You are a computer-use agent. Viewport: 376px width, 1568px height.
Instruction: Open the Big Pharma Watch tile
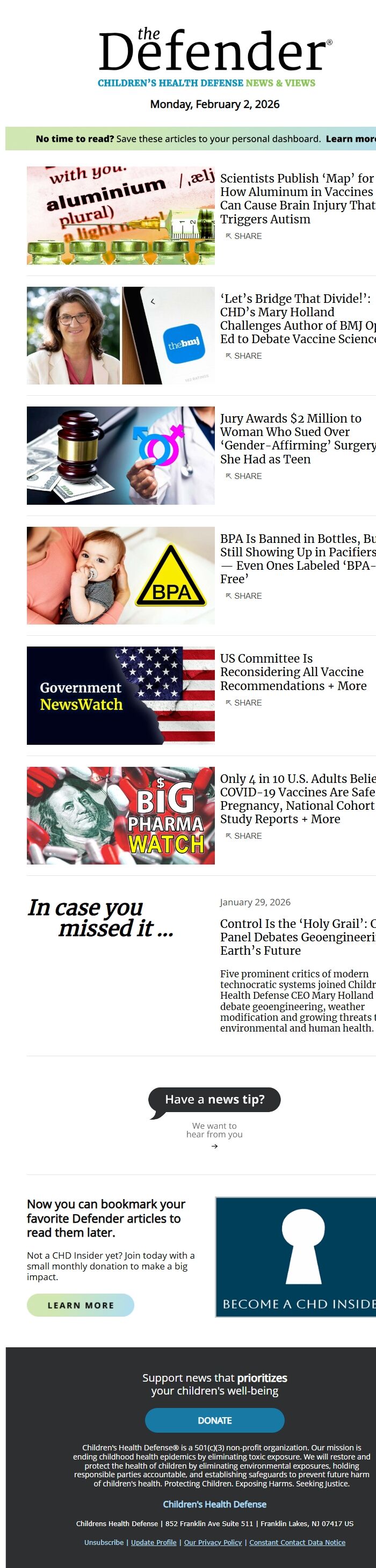[120, 815]
